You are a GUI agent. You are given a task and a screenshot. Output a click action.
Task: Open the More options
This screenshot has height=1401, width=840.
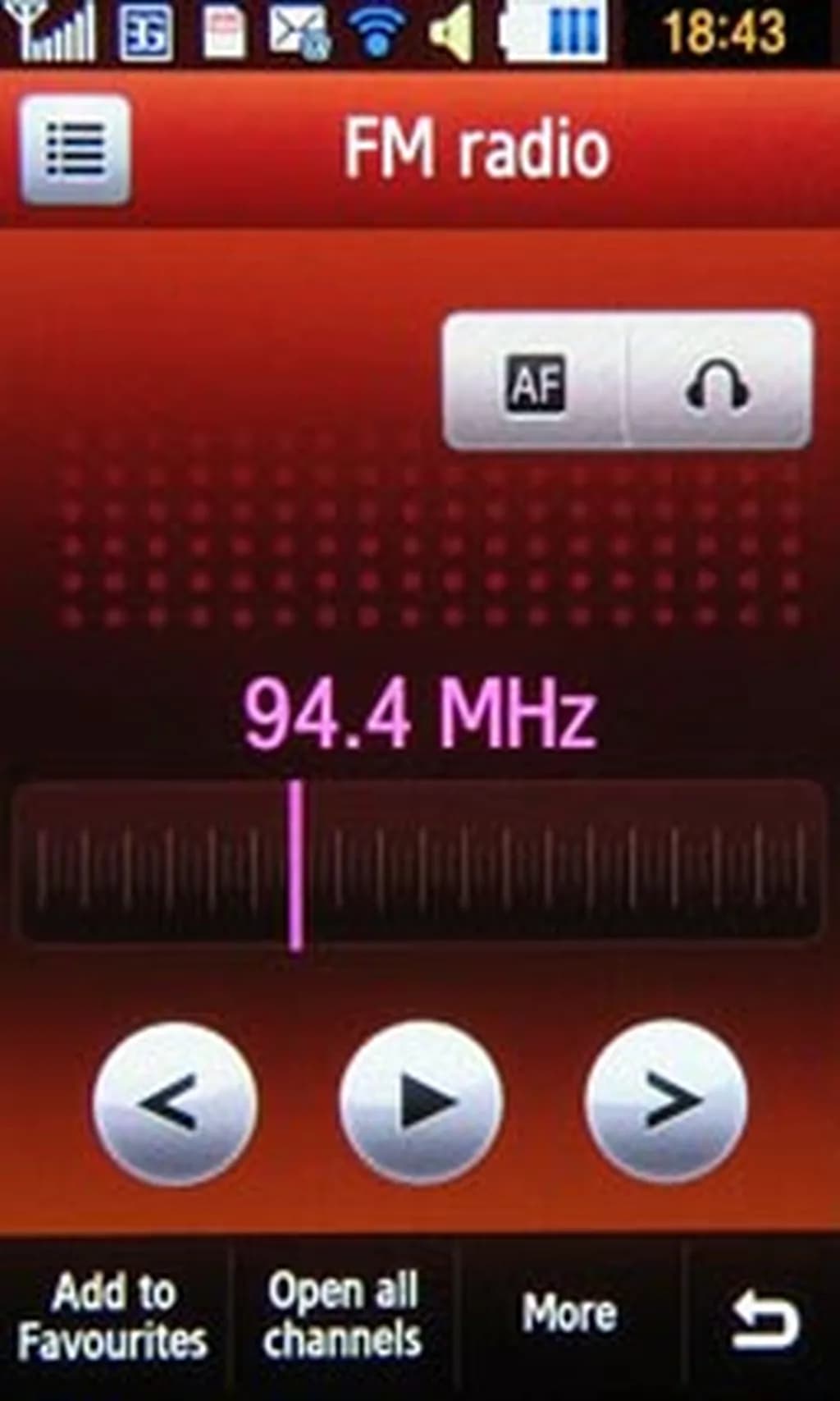[569, 1315]
